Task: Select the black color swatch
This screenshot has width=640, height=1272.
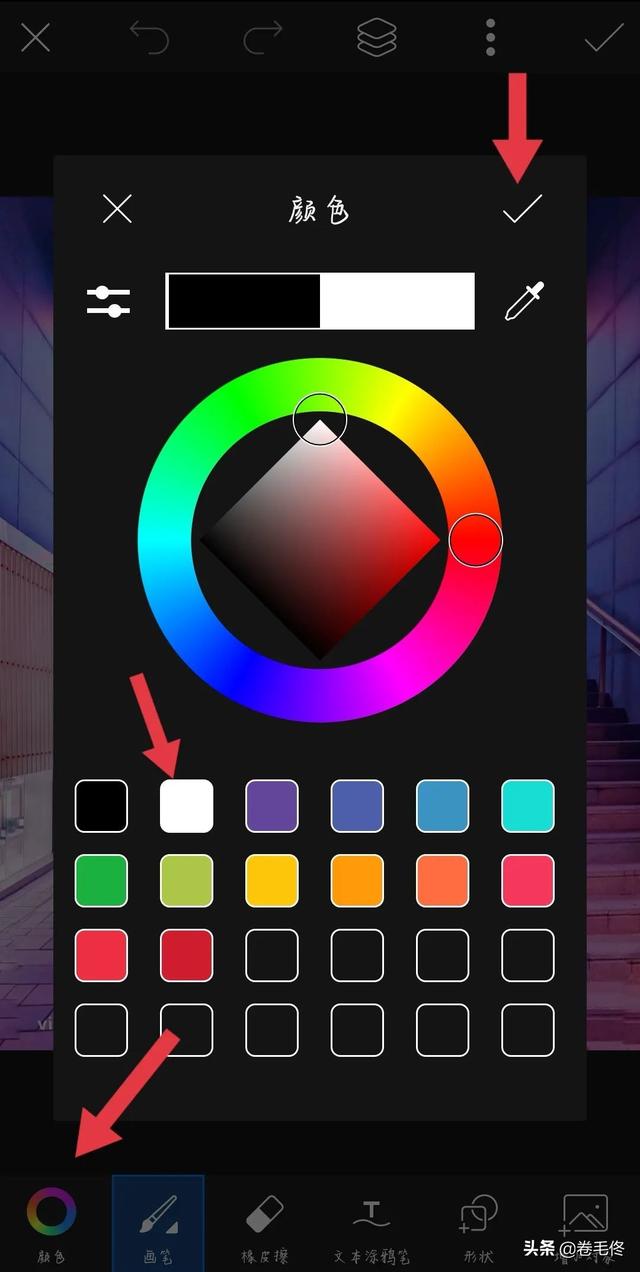Action: coord(101,806)
